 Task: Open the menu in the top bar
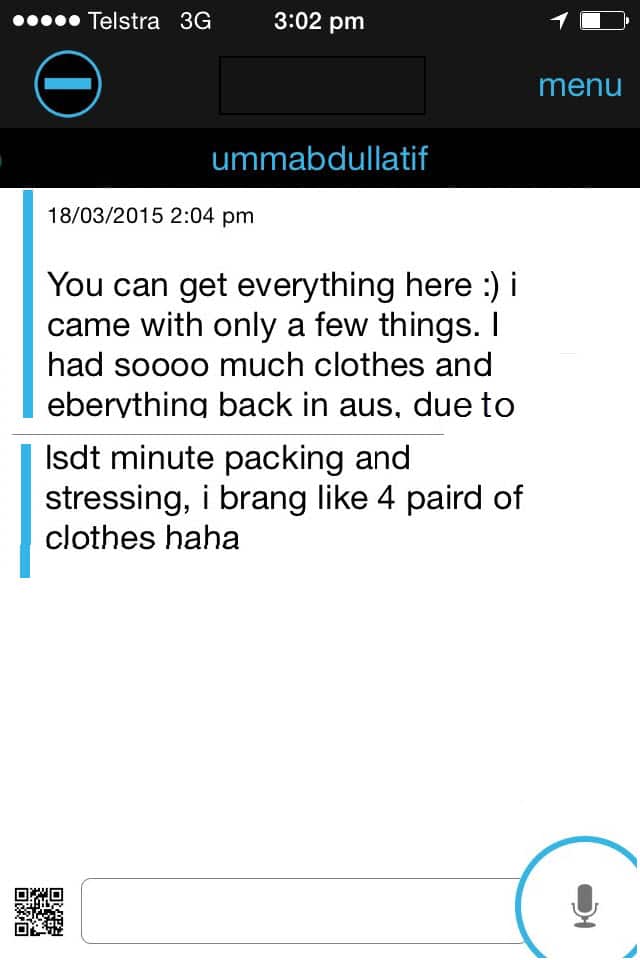tap(579, 85)
